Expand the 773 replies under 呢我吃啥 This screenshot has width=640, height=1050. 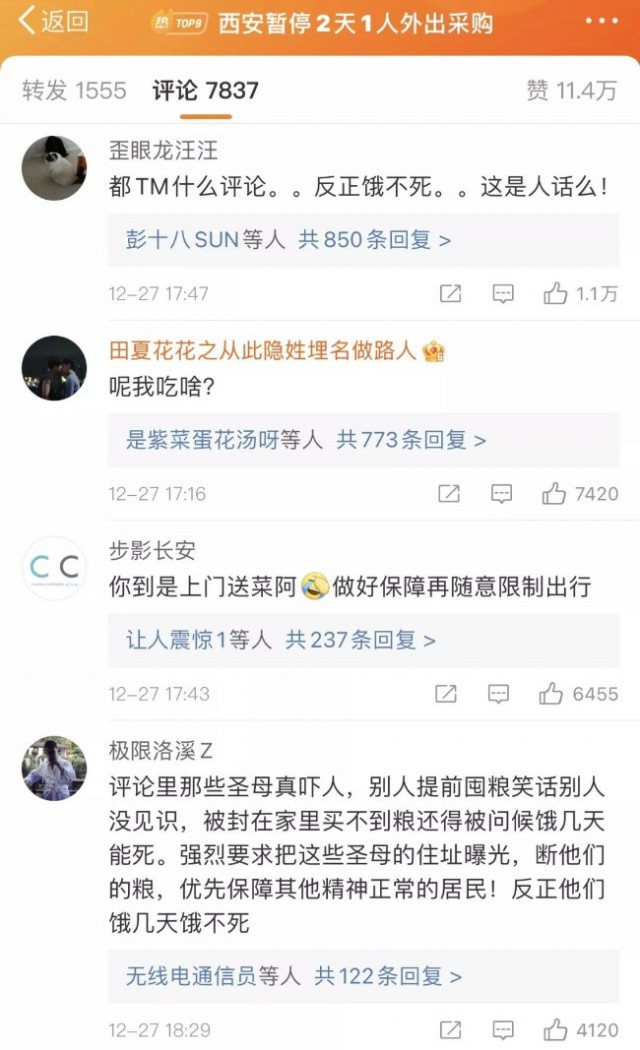pos(364,440)
